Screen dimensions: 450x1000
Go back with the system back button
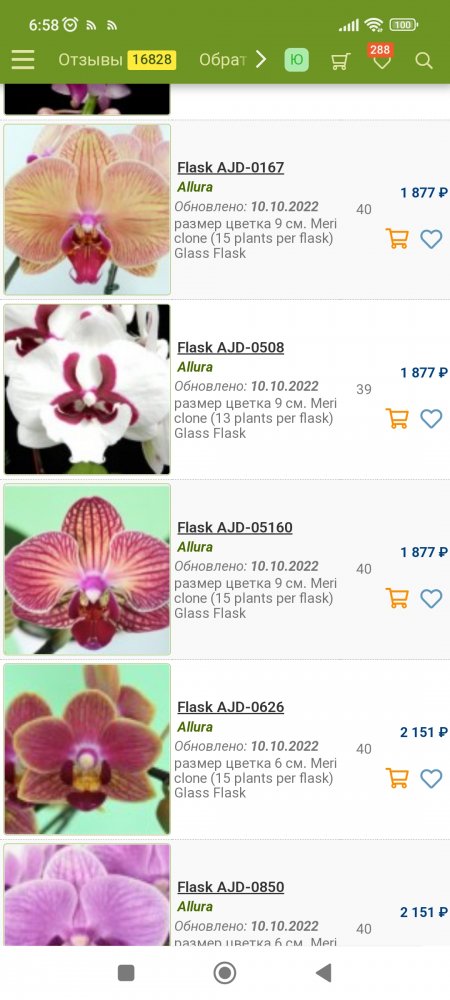pyautogui.click(x=324, y=973)
